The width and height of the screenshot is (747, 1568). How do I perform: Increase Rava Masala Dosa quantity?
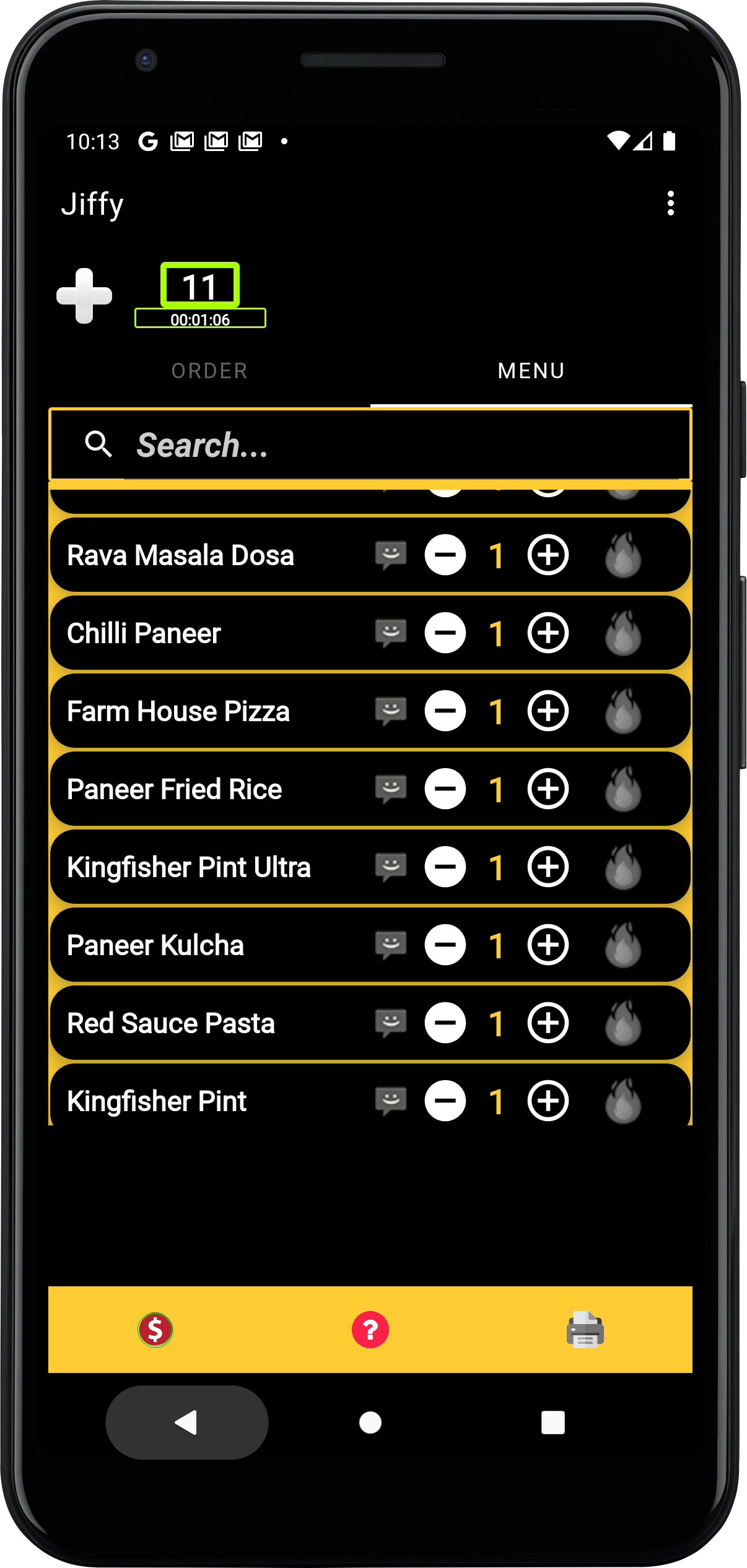548,555
